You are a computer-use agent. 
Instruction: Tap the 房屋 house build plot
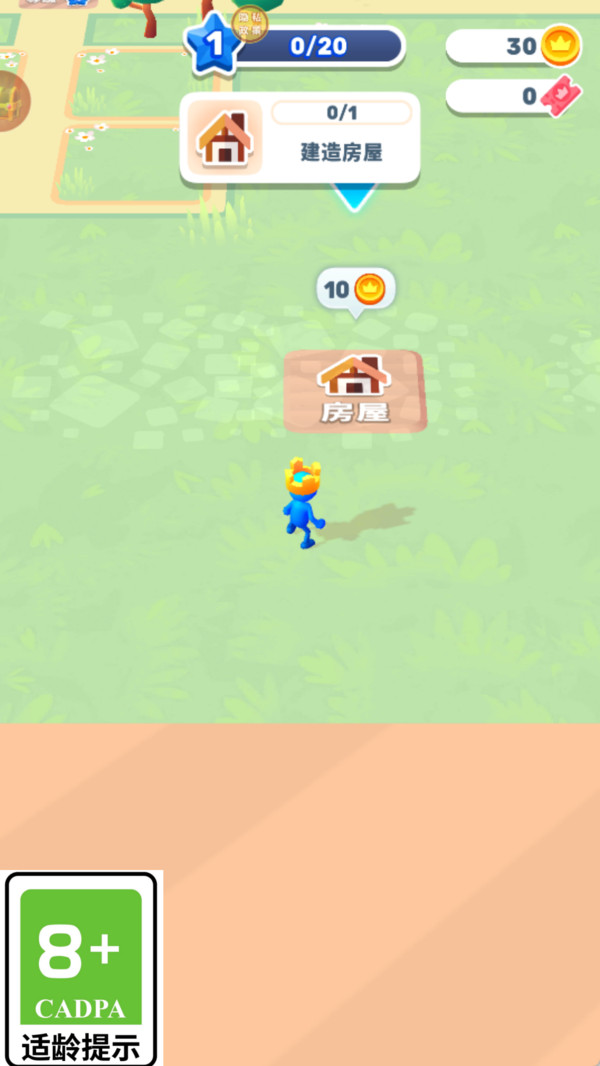point(355,391)
